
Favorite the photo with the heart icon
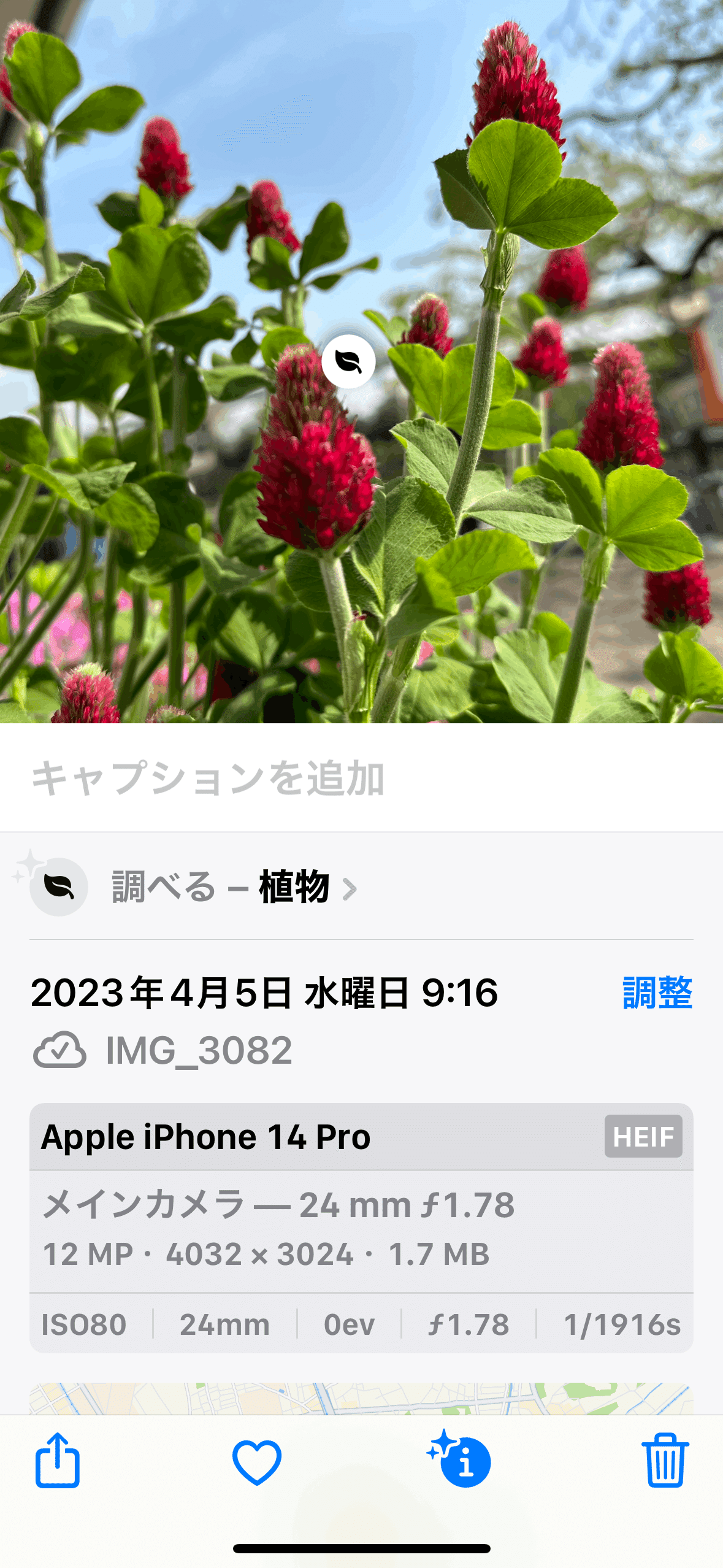click(257, 1462)
